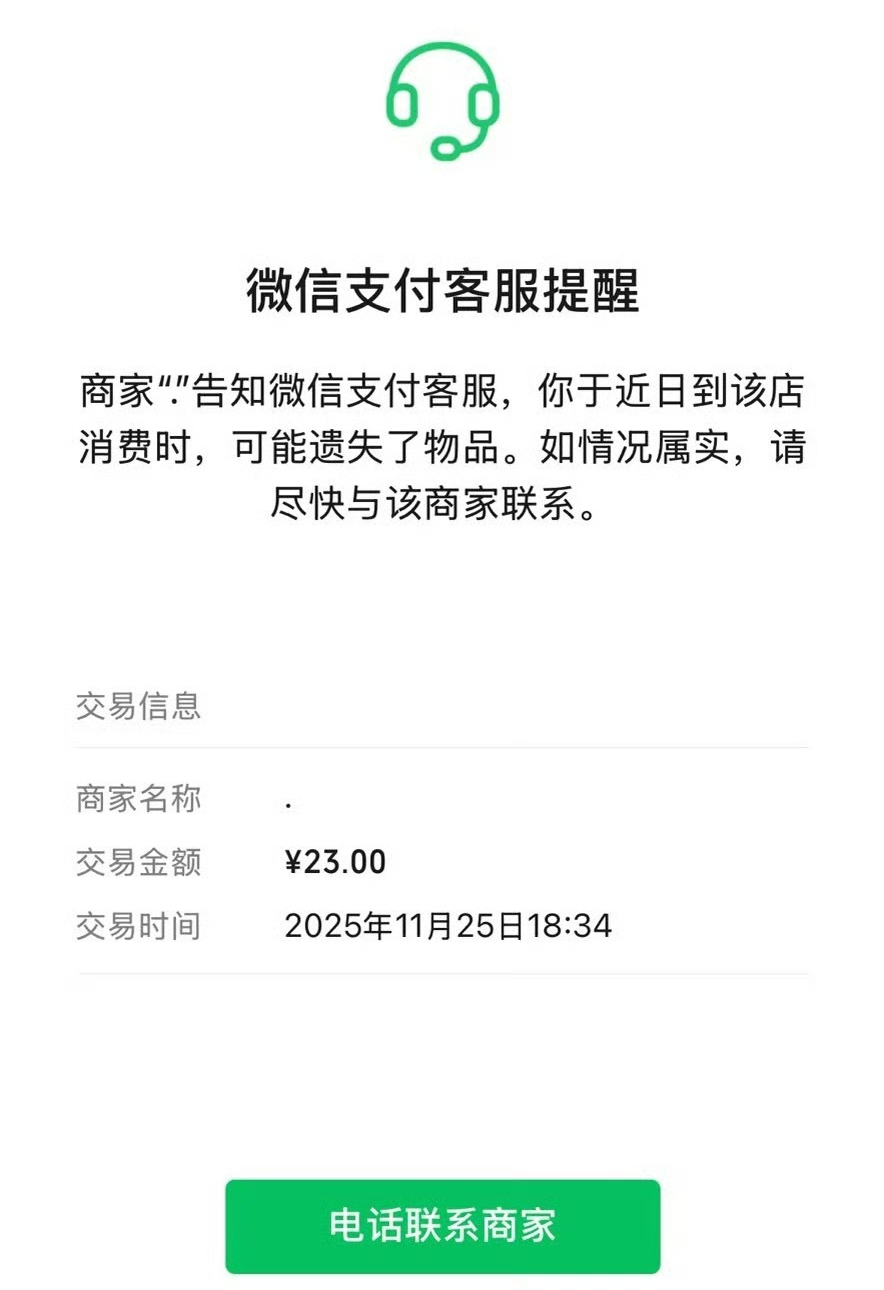The height and width of the screenshot is (1290, 884).
Task: Click the ¥23.00 transaction amount
Action: pyautogui.click(x=334, y=861)
